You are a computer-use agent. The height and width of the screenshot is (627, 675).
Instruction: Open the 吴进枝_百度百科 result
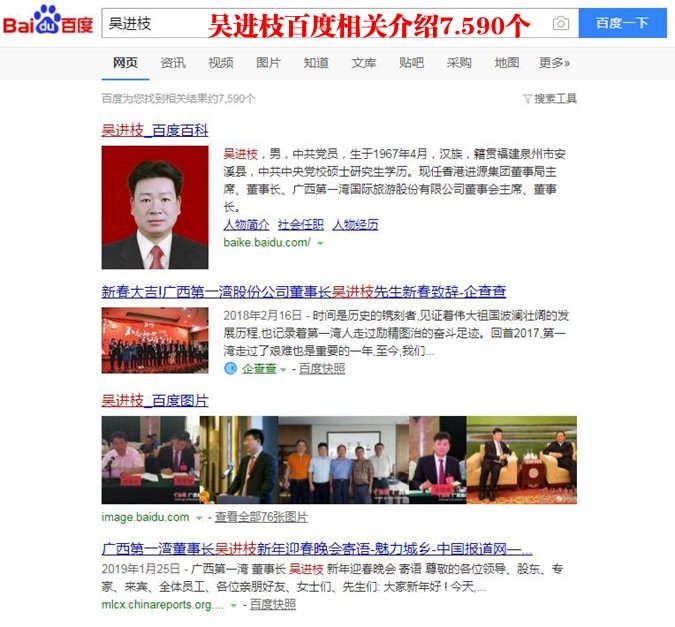154,130
